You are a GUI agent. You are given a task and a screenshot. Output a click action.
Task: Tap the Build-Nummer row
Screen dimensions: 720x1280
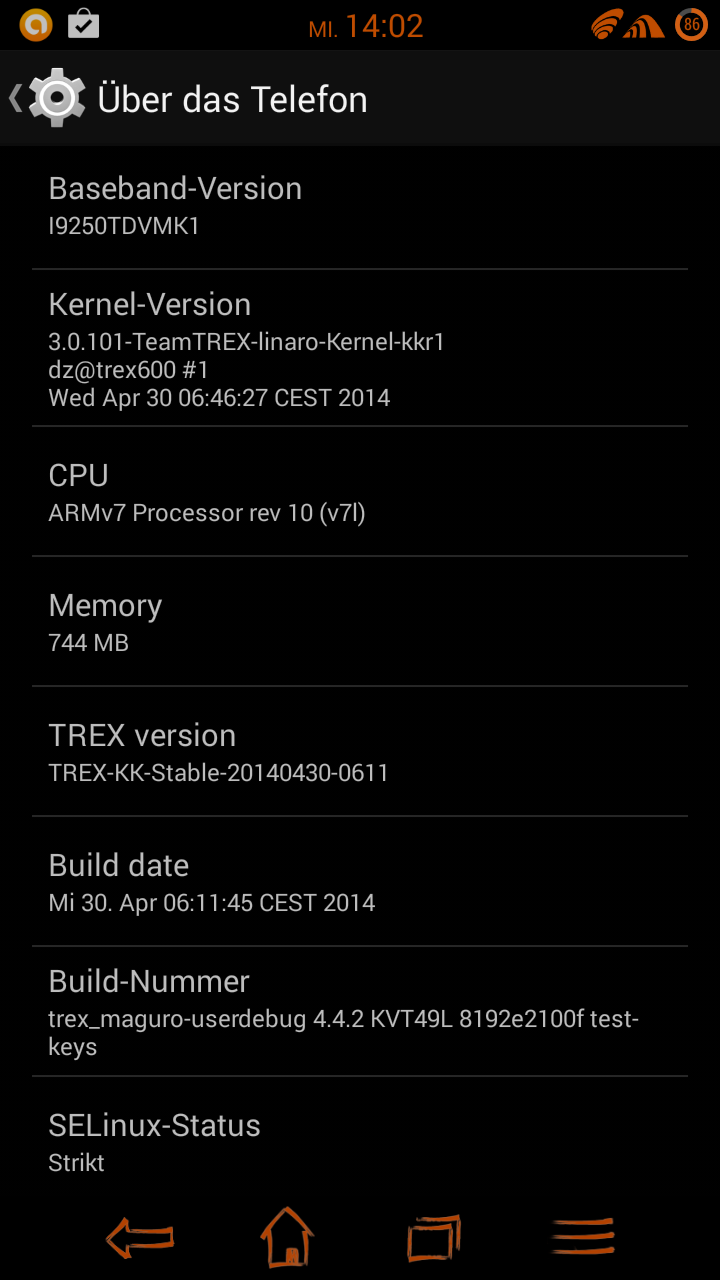pyautogui.click(x=360, y=1012)
